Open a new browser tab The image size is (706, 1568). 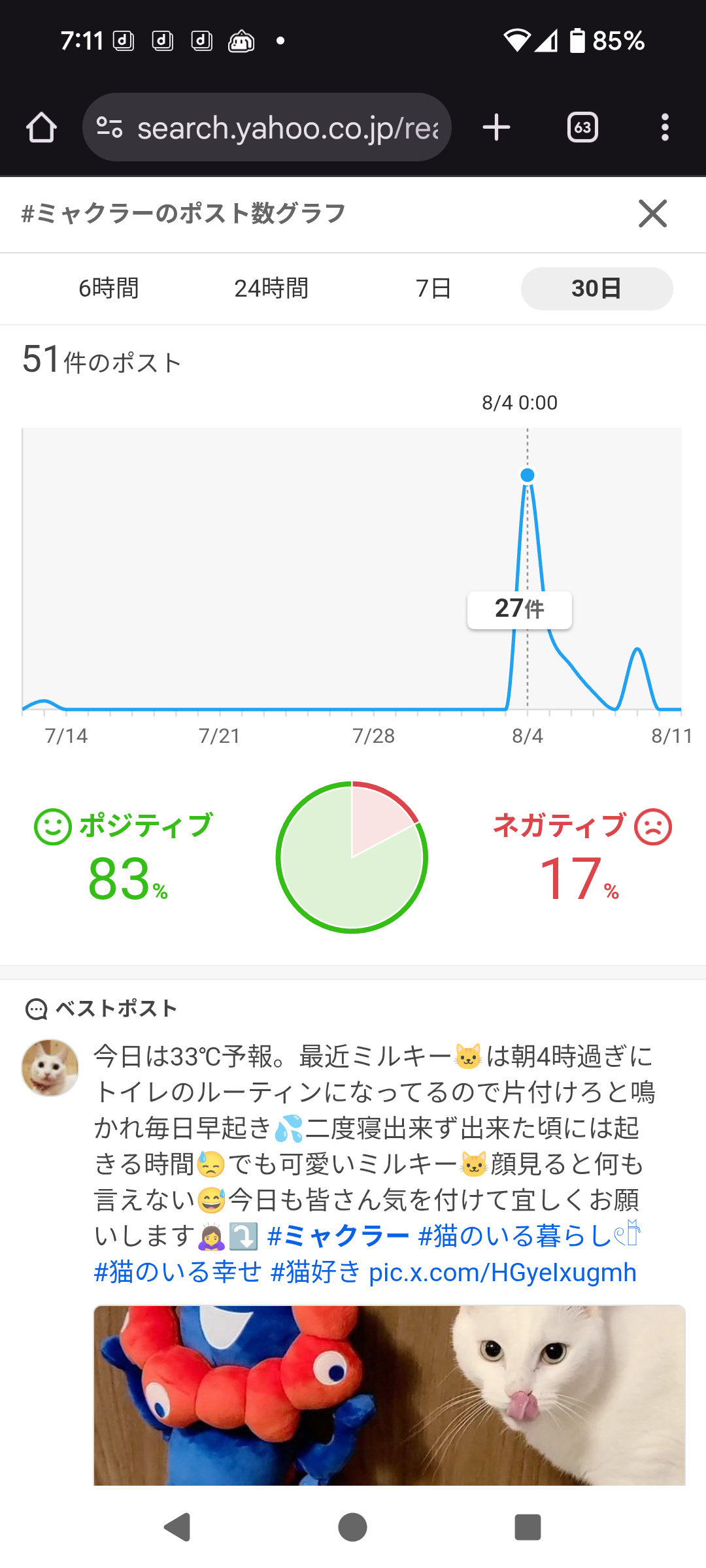(x=496, y=127)
